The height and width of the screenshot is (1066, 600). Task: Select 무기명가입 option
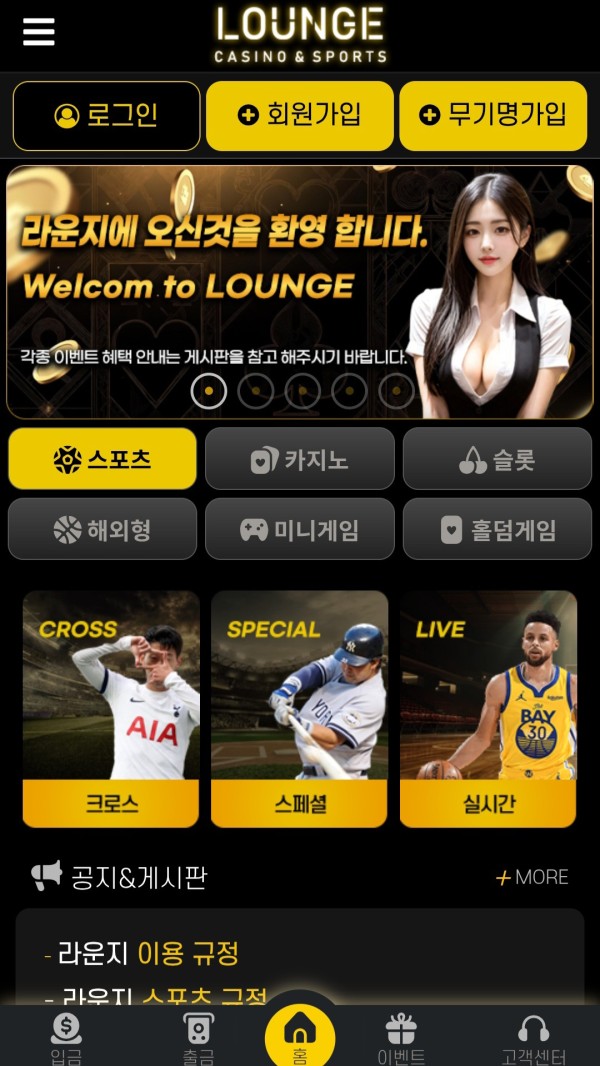pyautogui.click(x=493, y=116)
